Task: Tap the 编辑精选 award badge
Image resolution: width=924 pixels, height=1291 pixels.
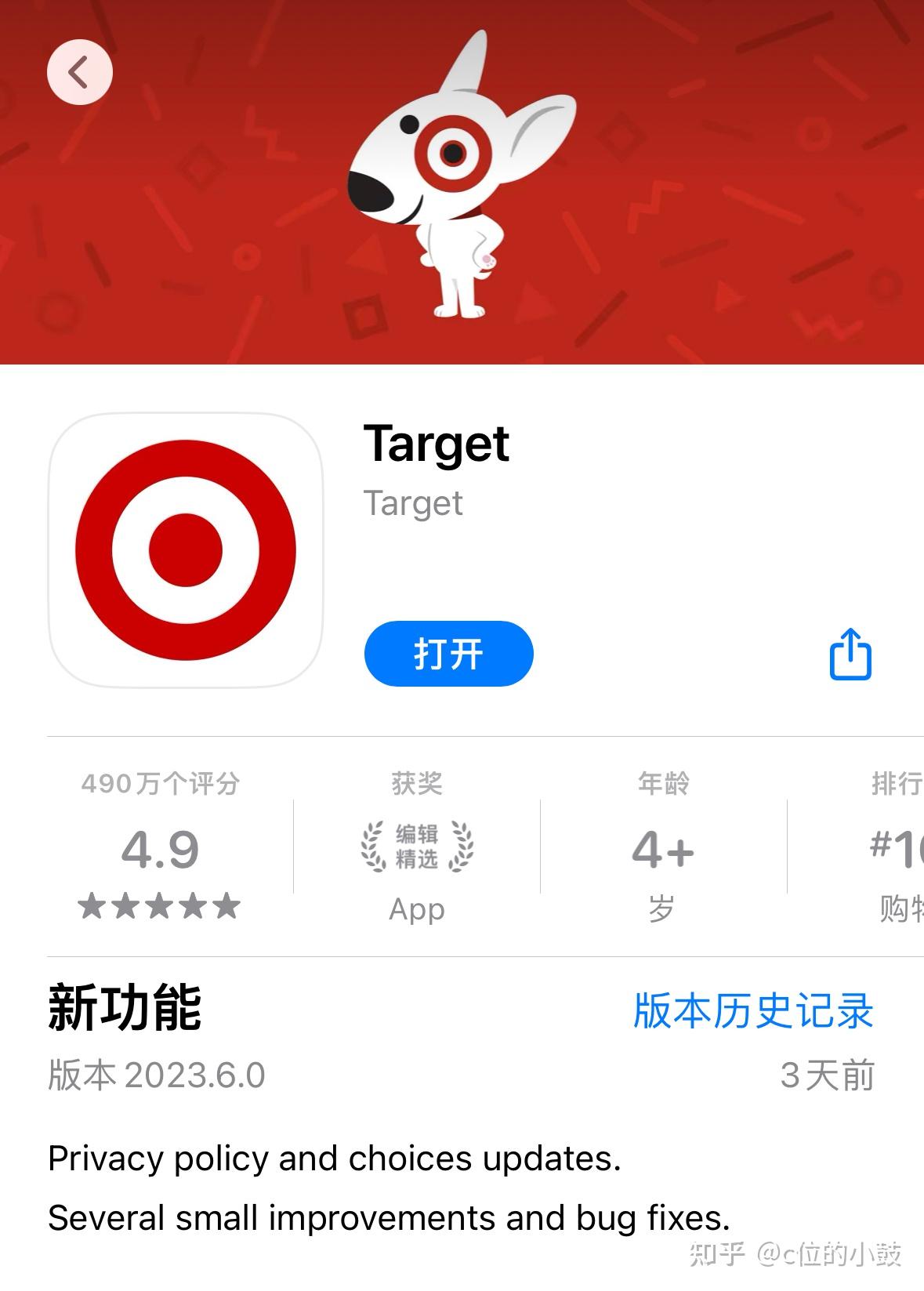Action: coord(417,847)
